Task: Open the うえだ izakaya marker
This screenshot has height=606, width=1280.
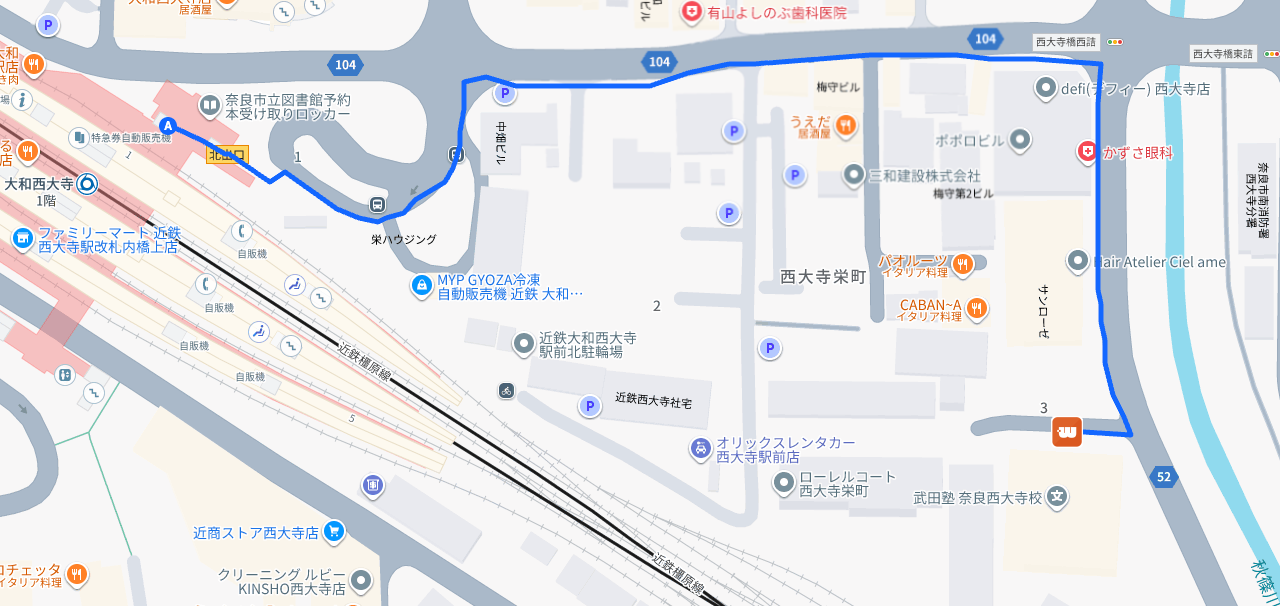Action: tap(845, 125)
